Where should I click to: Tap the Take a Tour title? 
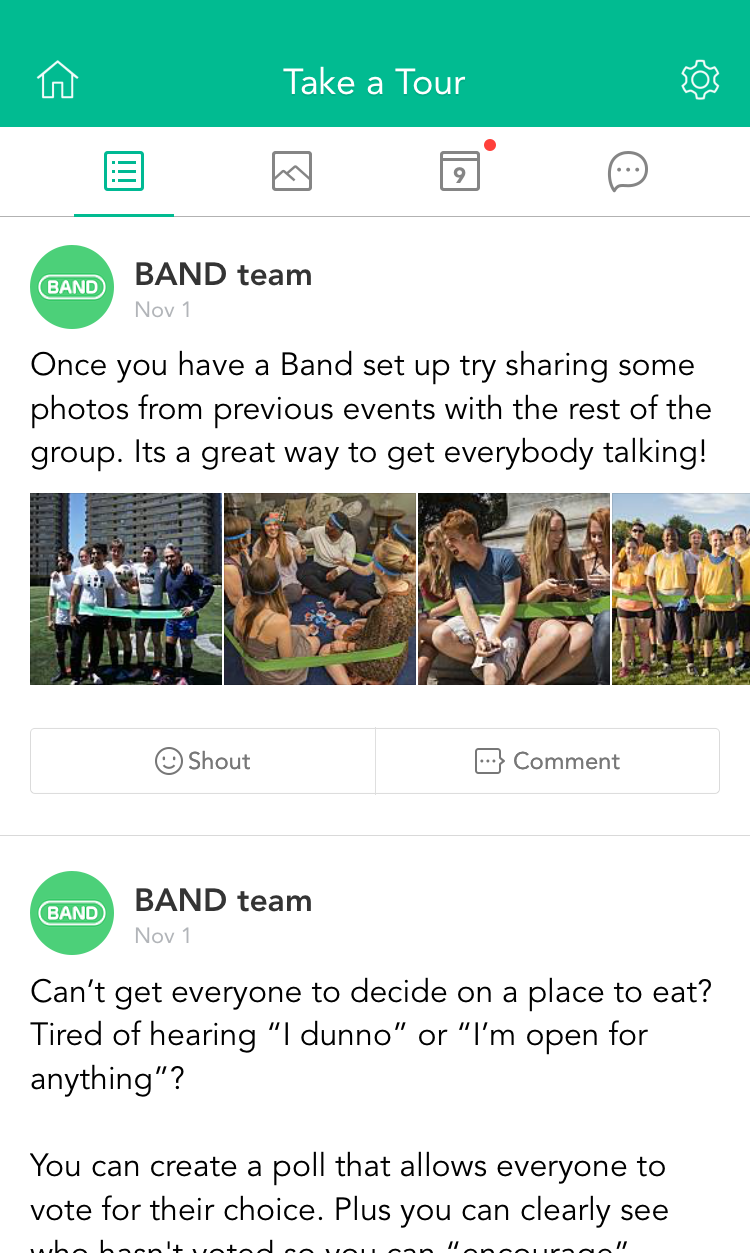coord(374,82)
